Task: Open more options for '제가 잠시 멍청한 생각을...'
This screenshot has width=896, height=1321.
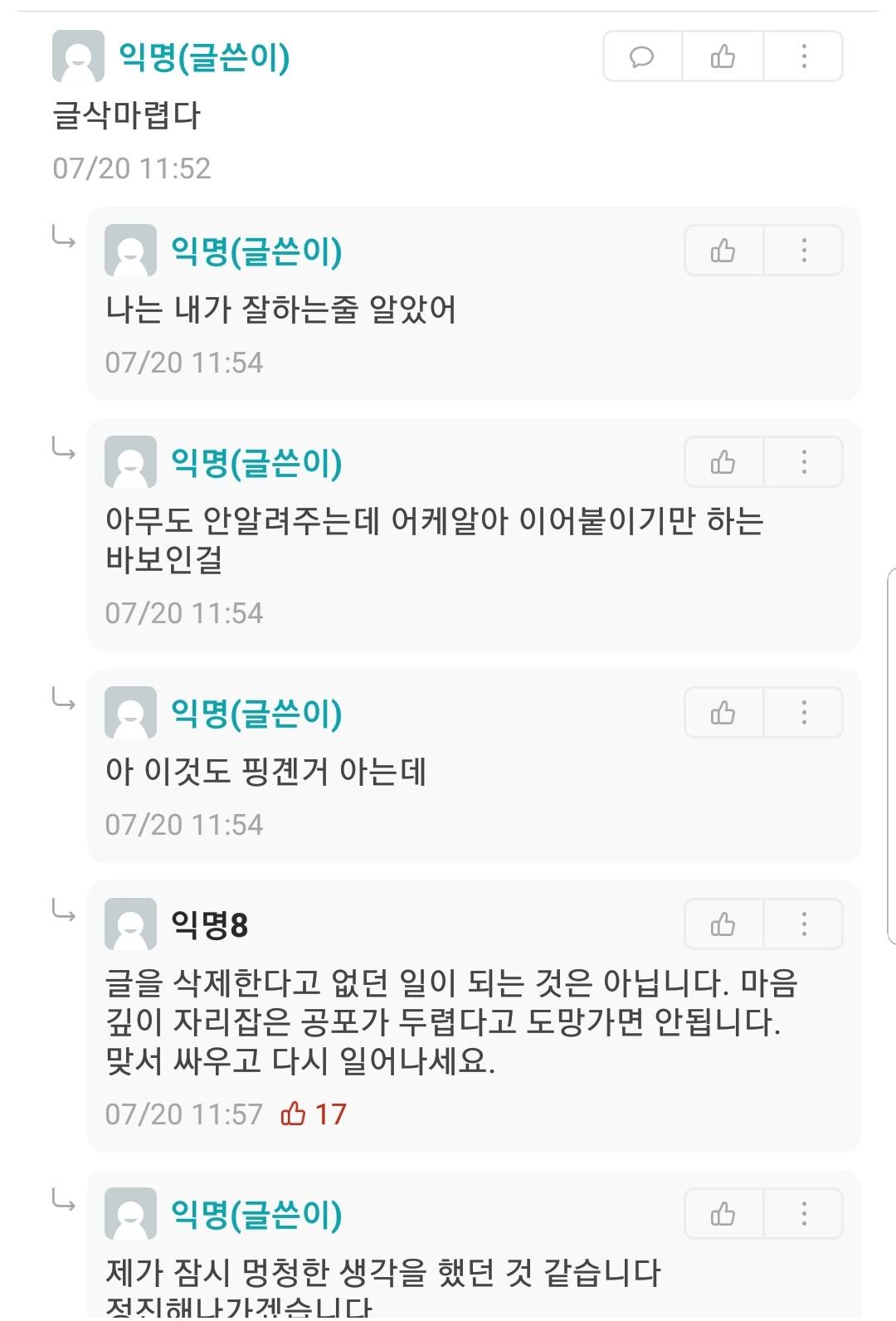Action: click(803, 1214)
